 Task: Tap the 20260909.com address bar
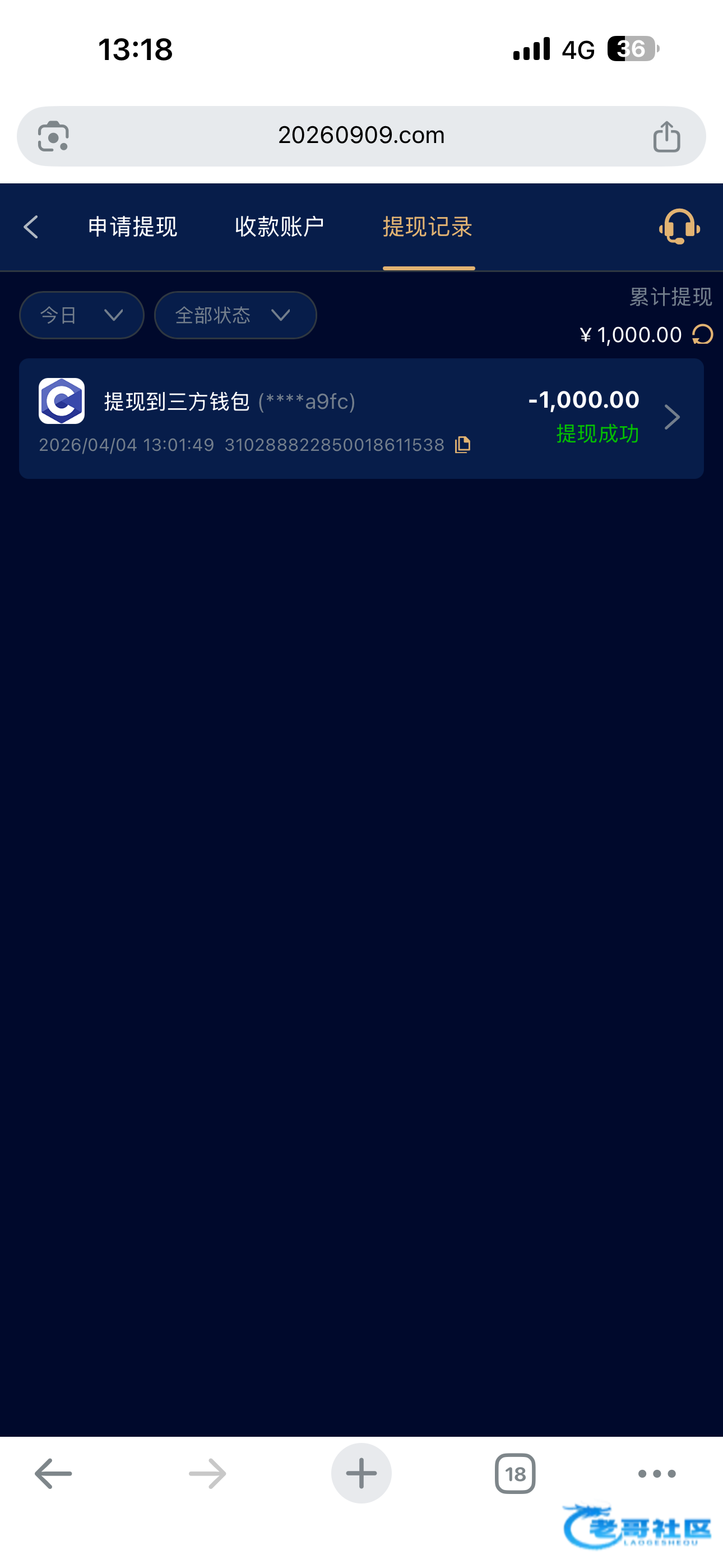[361, 135]
